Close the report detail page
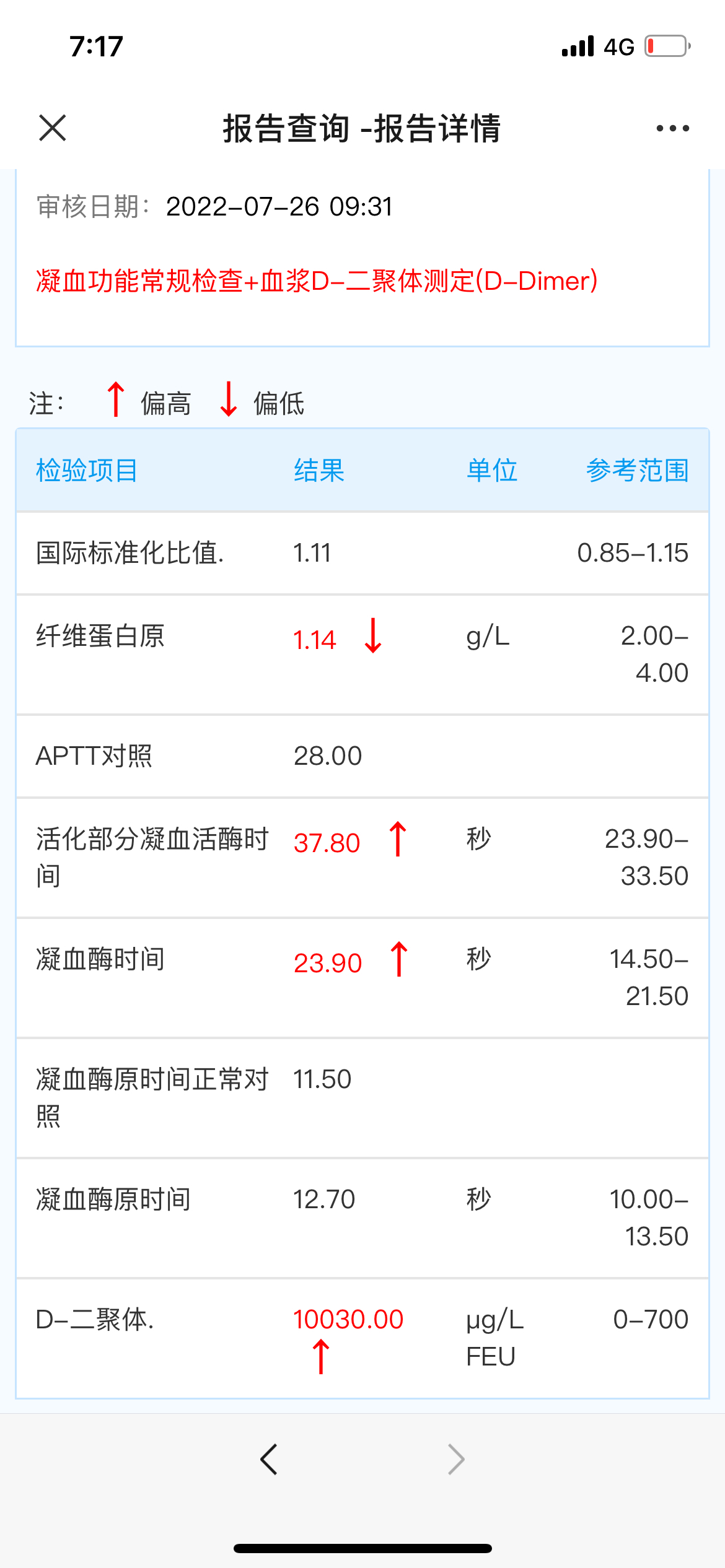725x1568 pixels. pos(53,128)
